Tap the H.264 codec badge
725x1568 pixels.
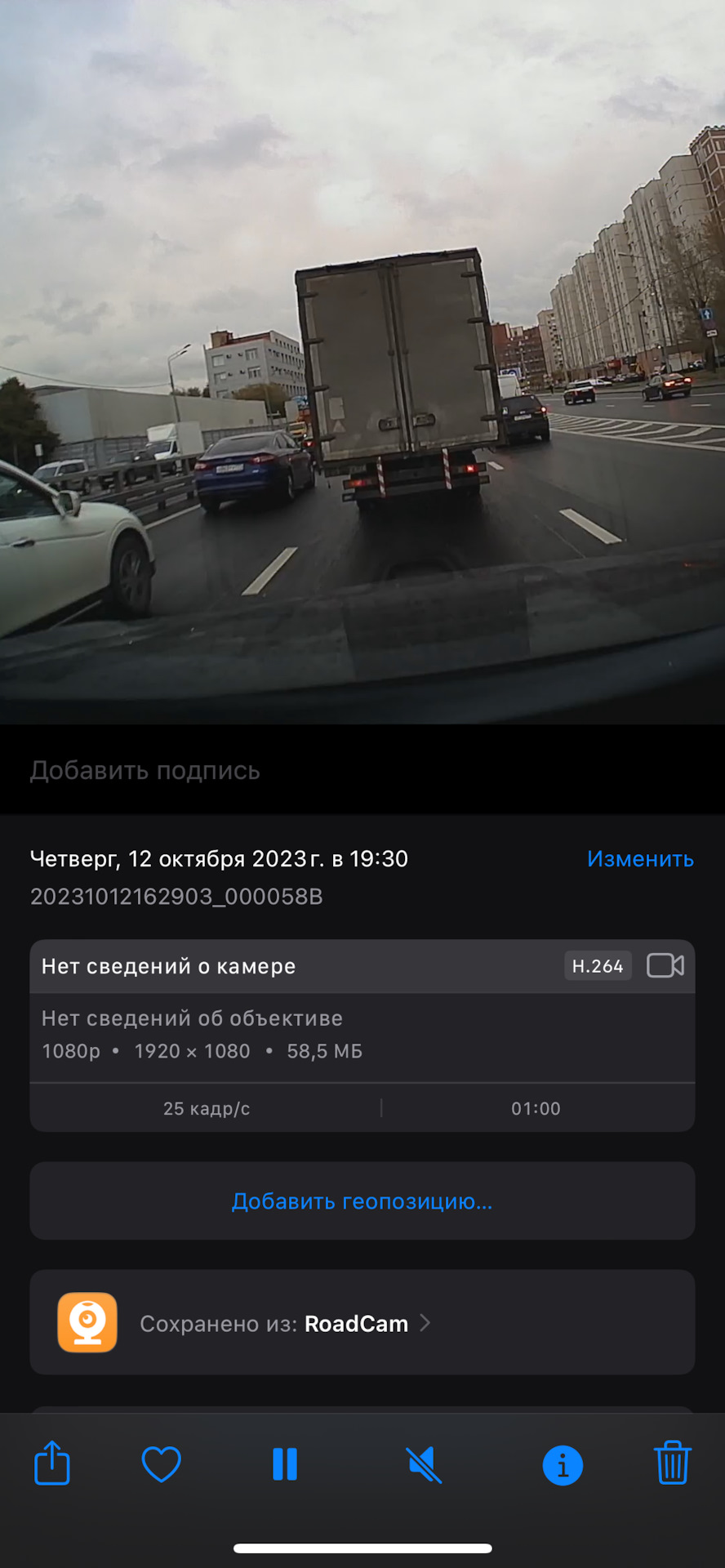click(x=598, y=966)
